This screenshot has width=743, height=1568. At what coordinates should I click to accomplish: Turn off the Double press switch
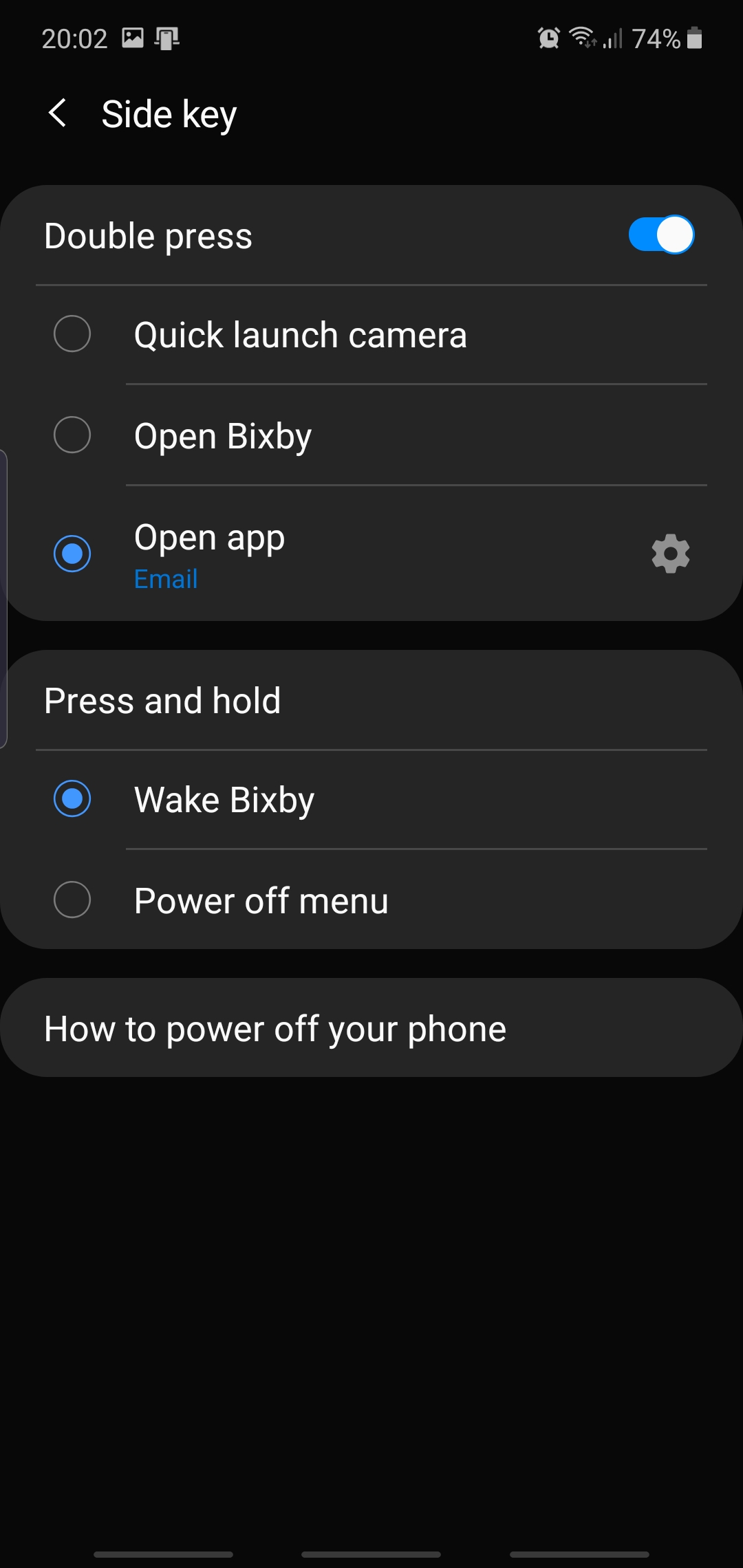click(x=660, y=235)
